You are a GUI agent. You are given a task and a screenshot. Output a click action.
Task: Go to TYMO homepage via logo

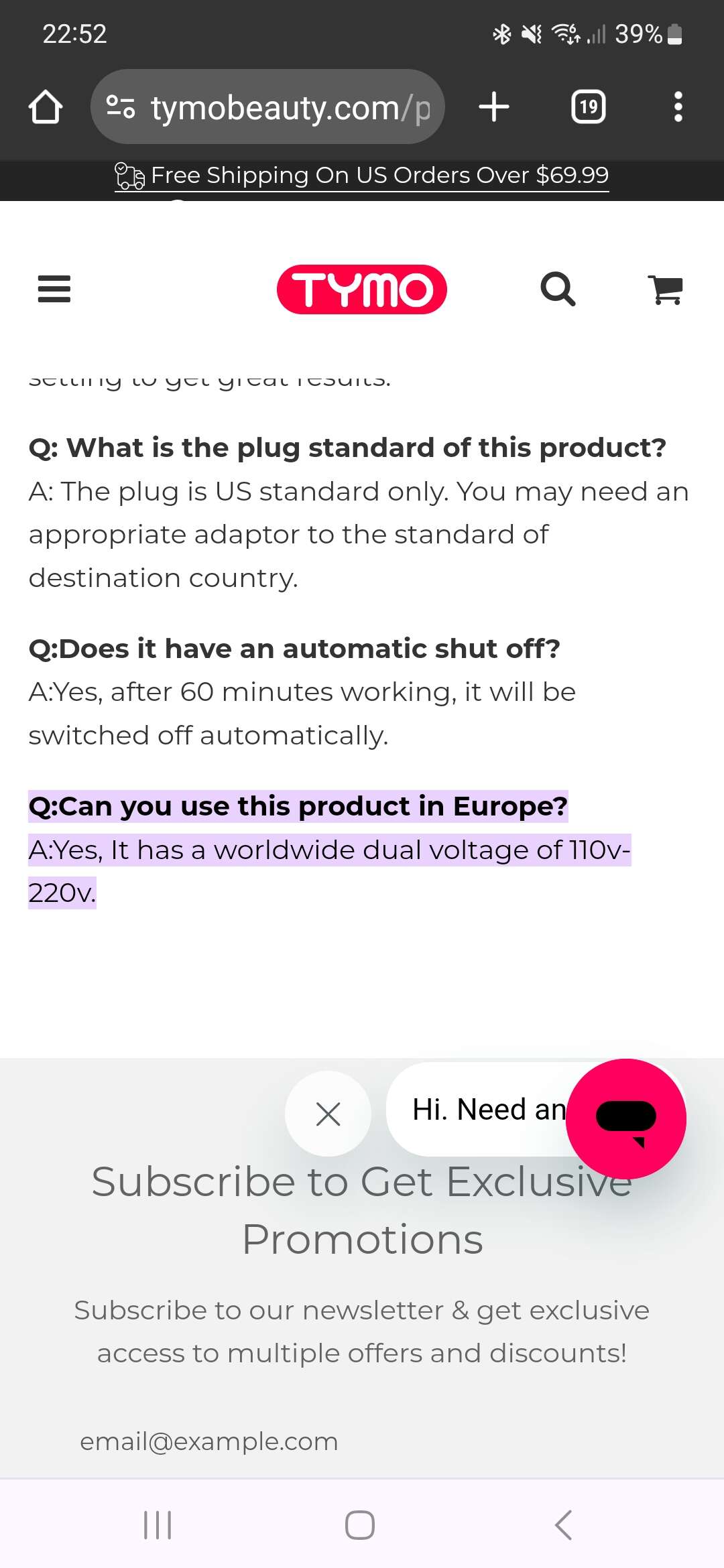[361, 289]
